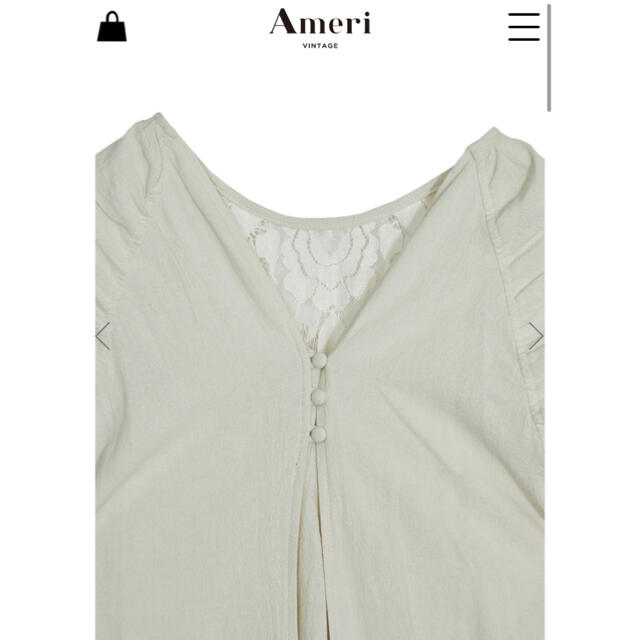Open the shopping bag
640x640 pixels.
[112, 27]
